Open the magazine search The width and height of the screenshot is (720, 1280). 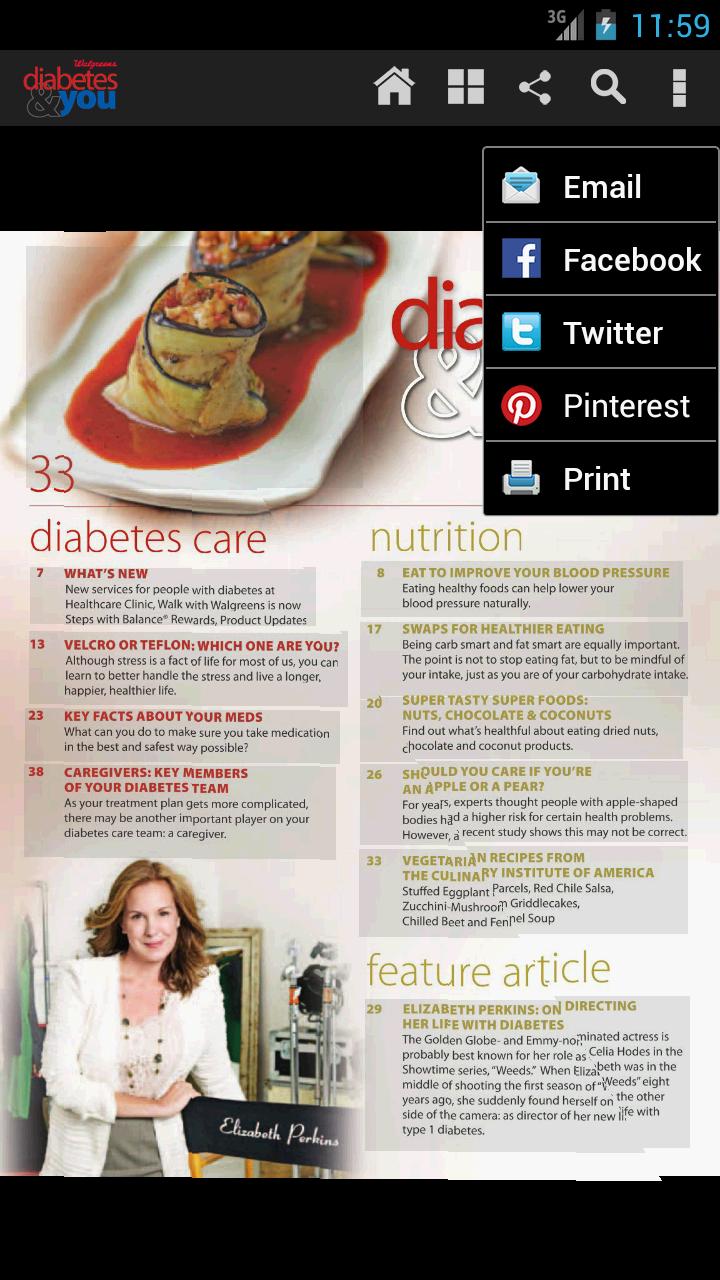(x=608, y=88)
